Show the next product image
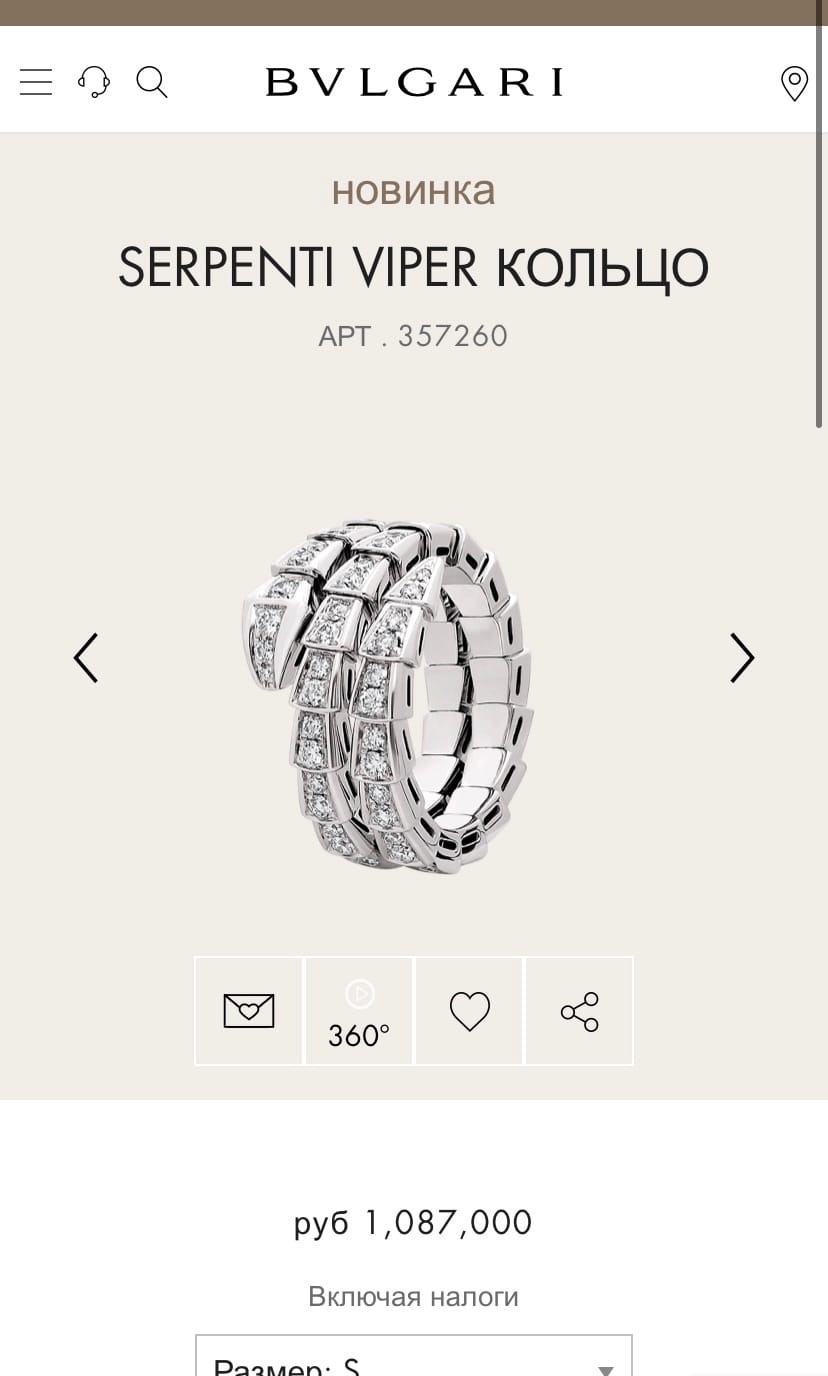 click(741, 658)
